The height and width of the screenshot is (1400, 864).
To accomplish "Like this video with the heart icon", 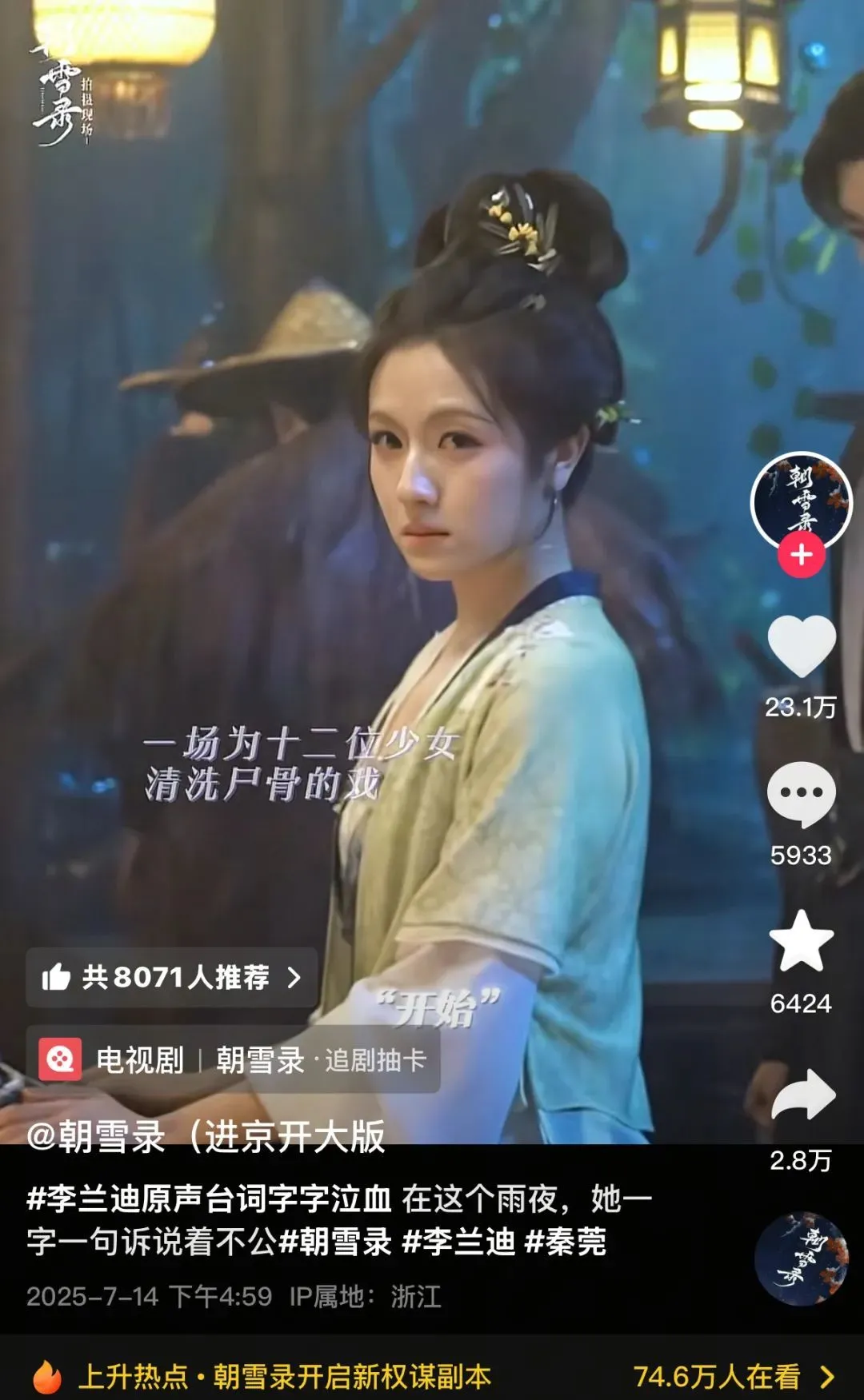I will coord(801,647).
